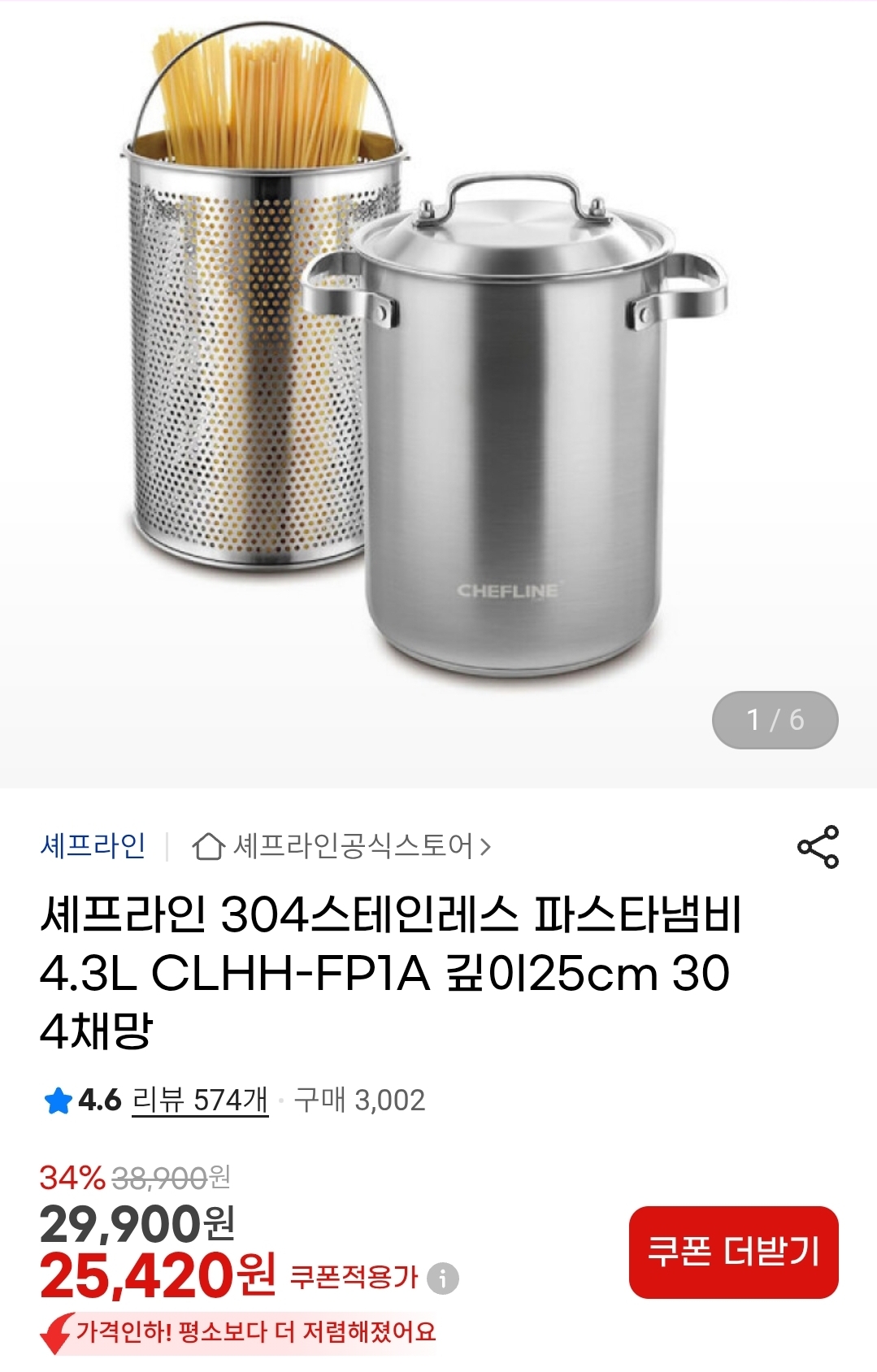
Task: Show coupon price info
Action: coord(443,1278)
